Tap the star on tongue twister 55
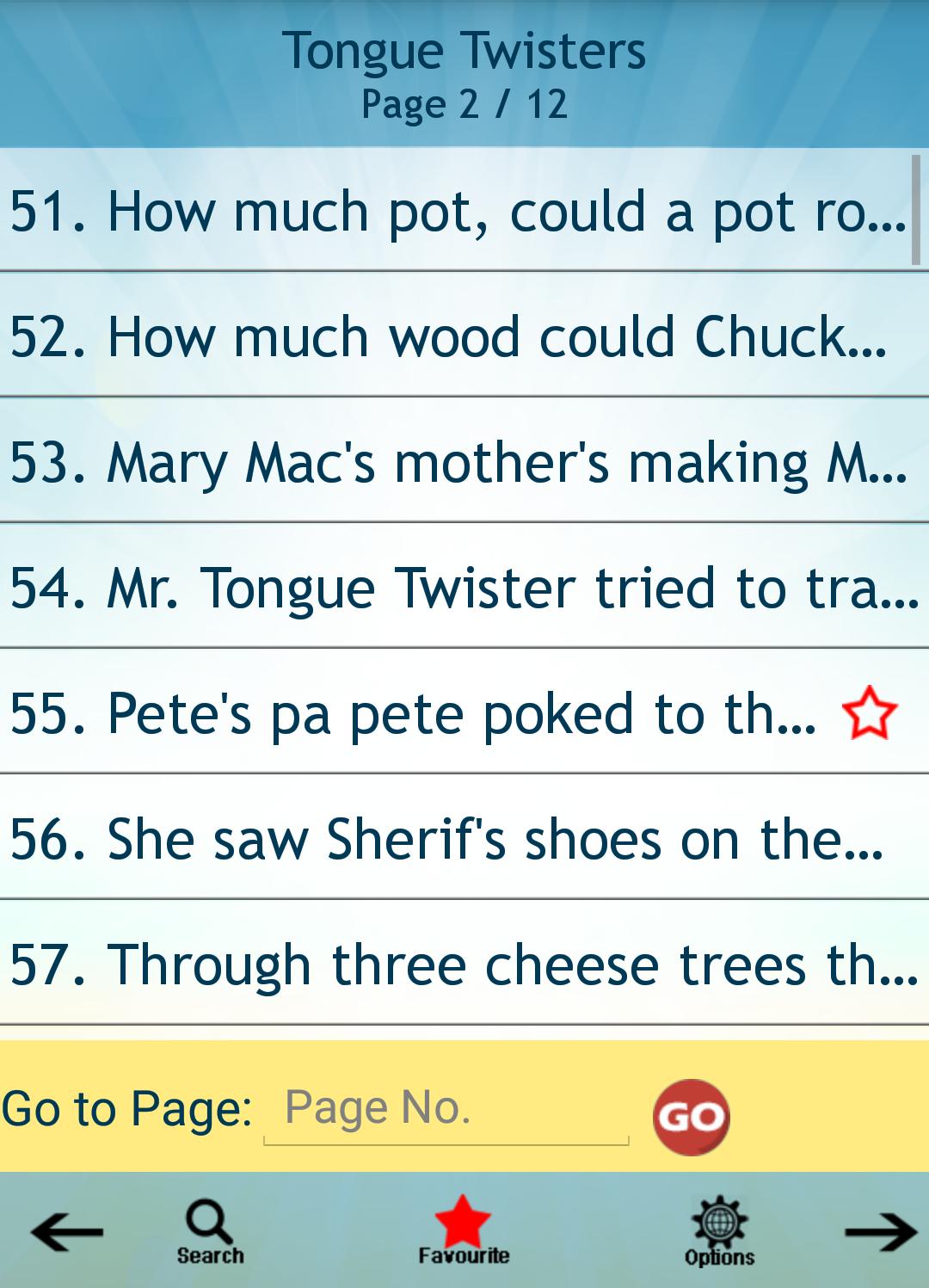This screenshot has width=929, height=1288. [x=870, y=713]
